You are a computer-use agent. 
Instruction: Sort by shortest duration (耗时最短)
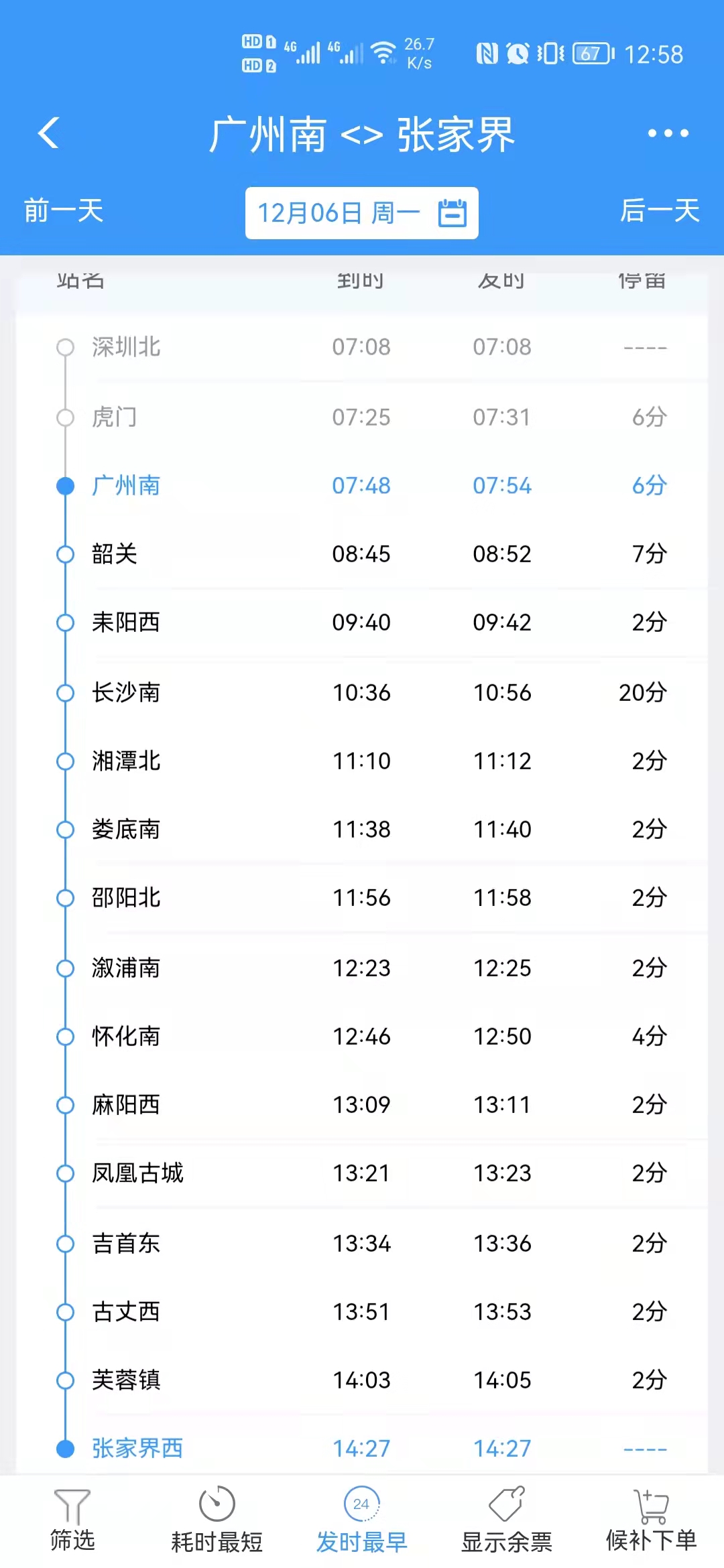217,1520
